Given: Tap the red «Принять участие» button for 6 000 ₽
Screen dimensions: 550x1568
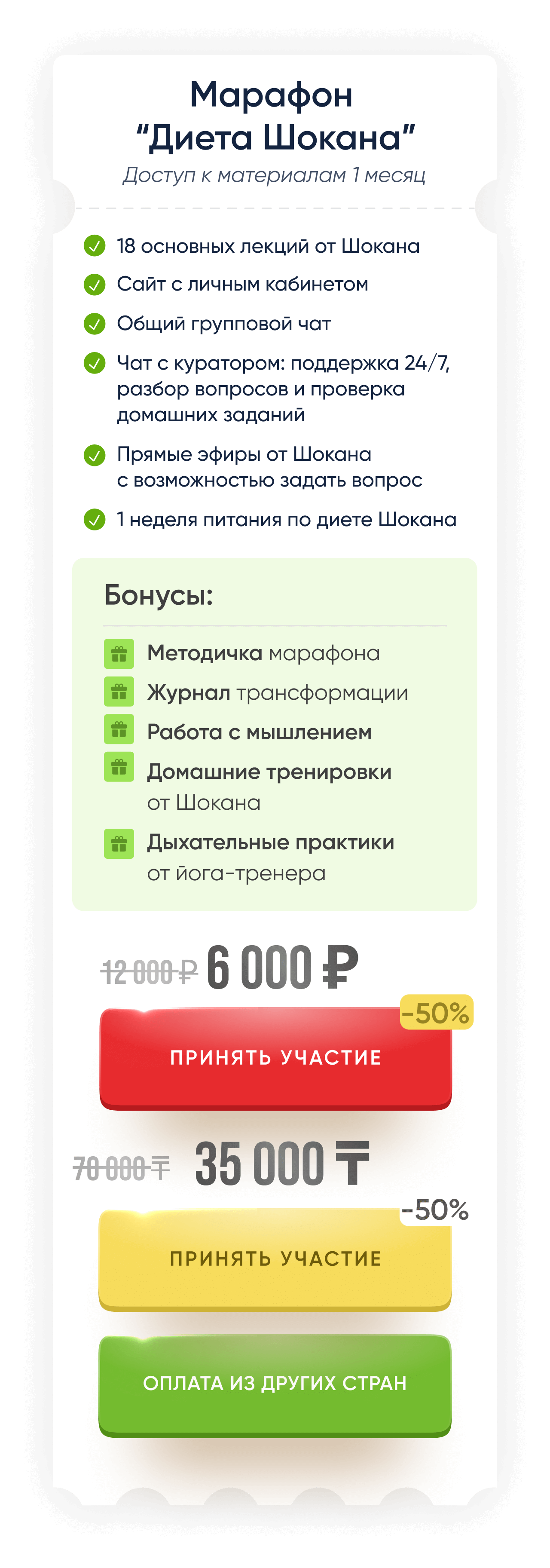Looking at the screenshot, I should point(275,1058).
